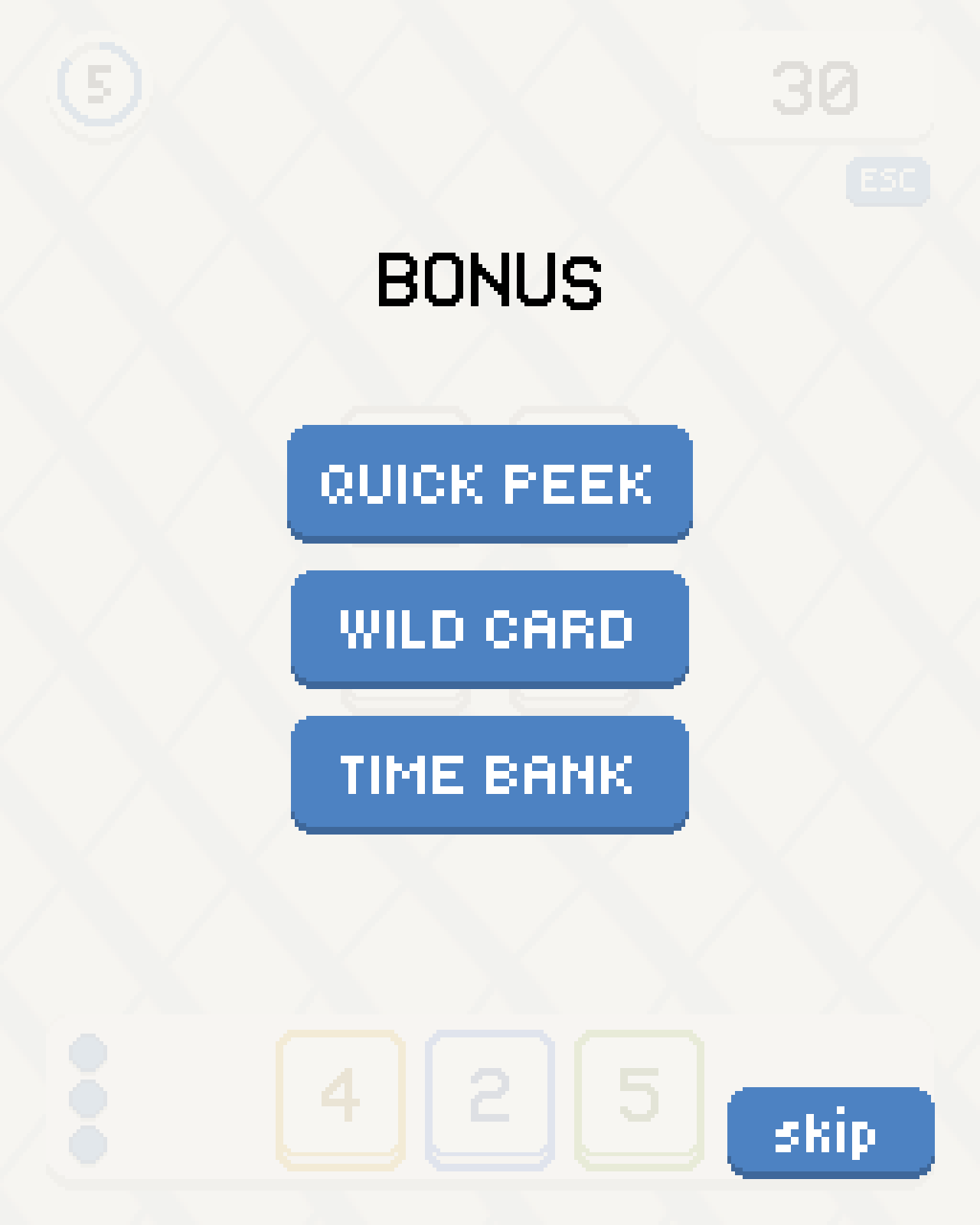The width and height of the screenshot is (980, 1225).
Task: Skip the bonus selection
Action: 831,1133
